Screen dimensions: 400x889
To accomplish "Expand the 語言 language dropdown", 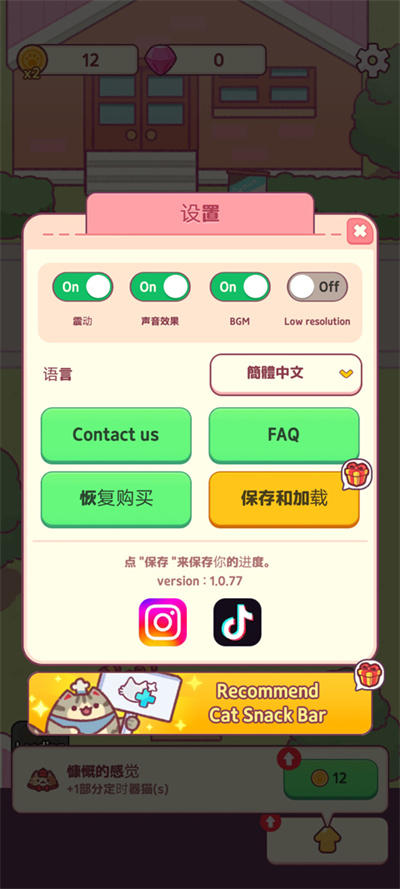I will pyautogui.click(x=286, y=374).
